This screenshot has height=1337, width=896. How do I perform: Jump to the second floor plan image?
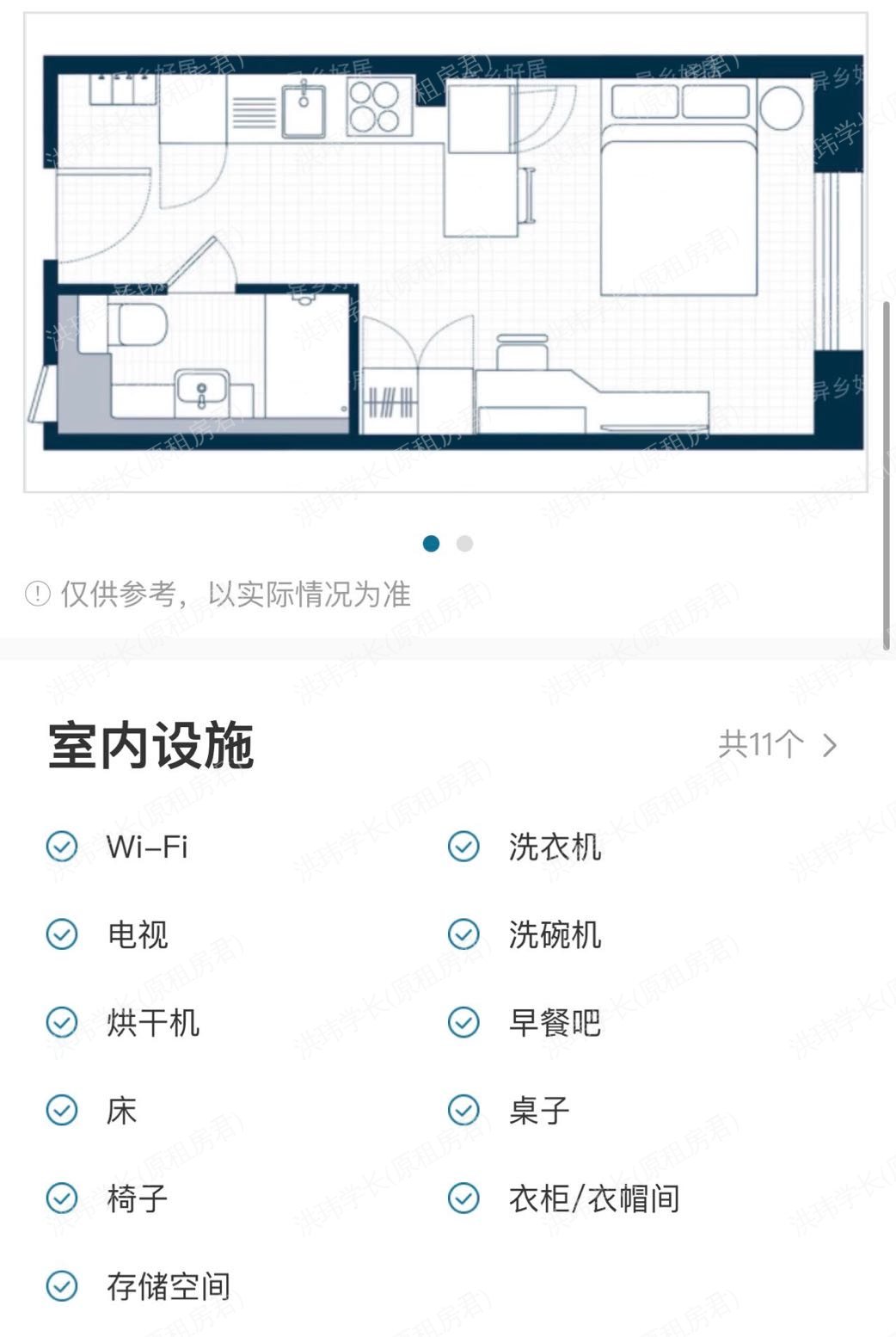pyautogui.click(x=464, y=544)
